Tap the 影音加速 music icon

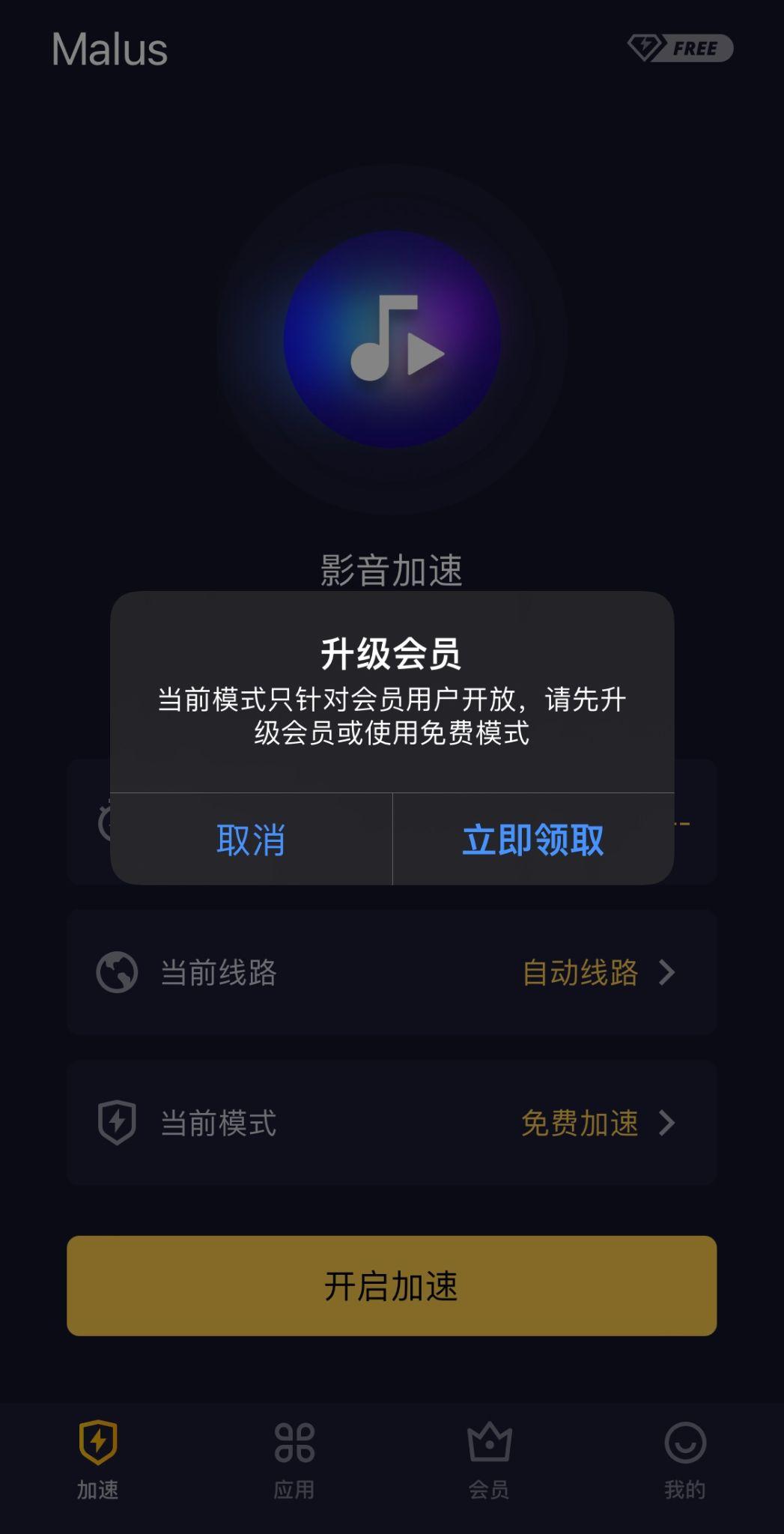(x=392, y=339)
